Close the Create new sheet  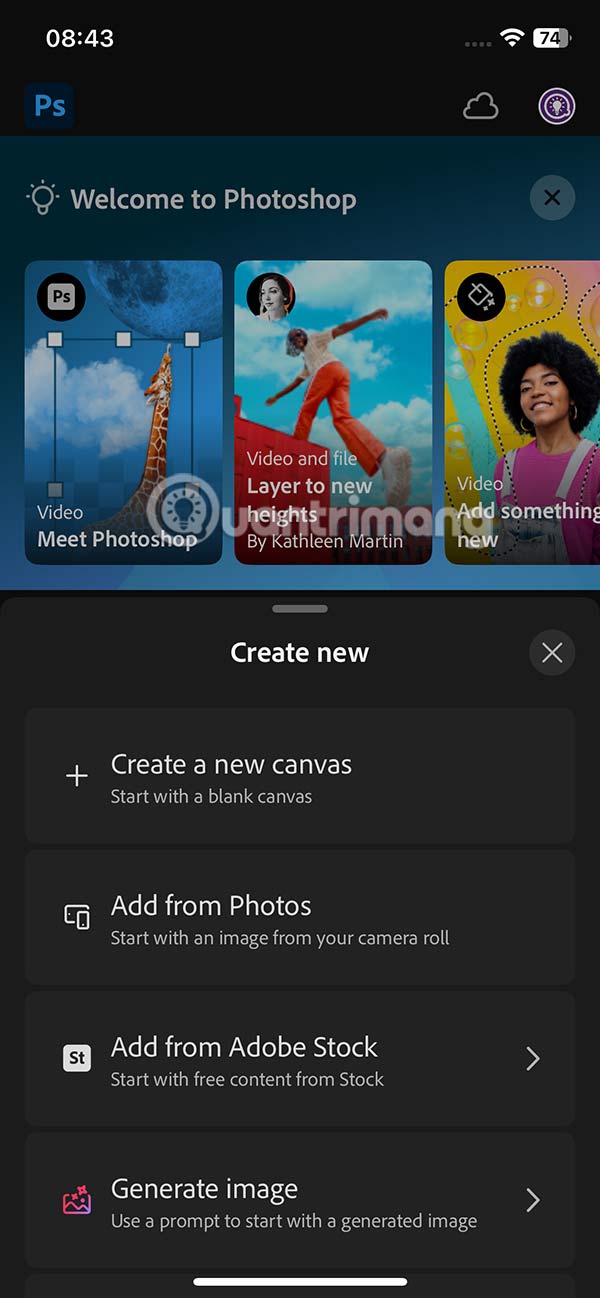[552, 653]
